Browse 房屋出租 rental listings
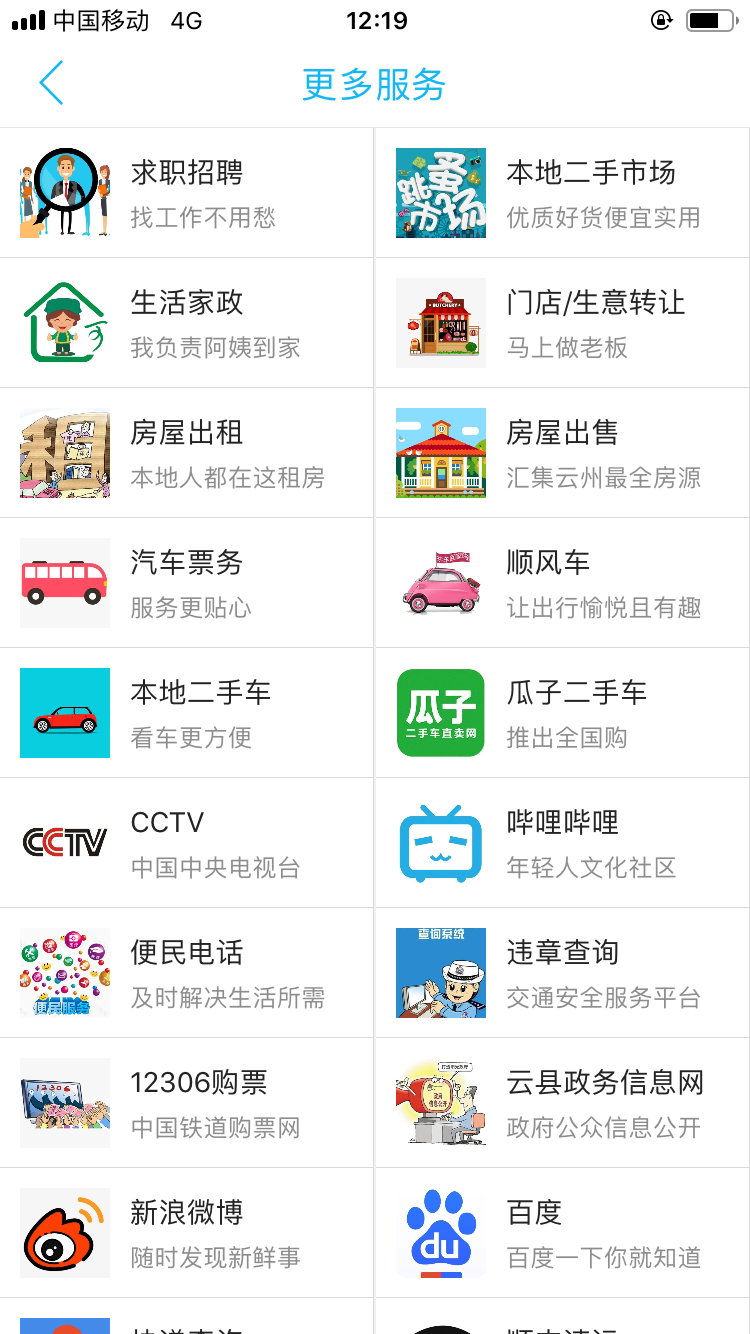 click(x=187, y=453)
